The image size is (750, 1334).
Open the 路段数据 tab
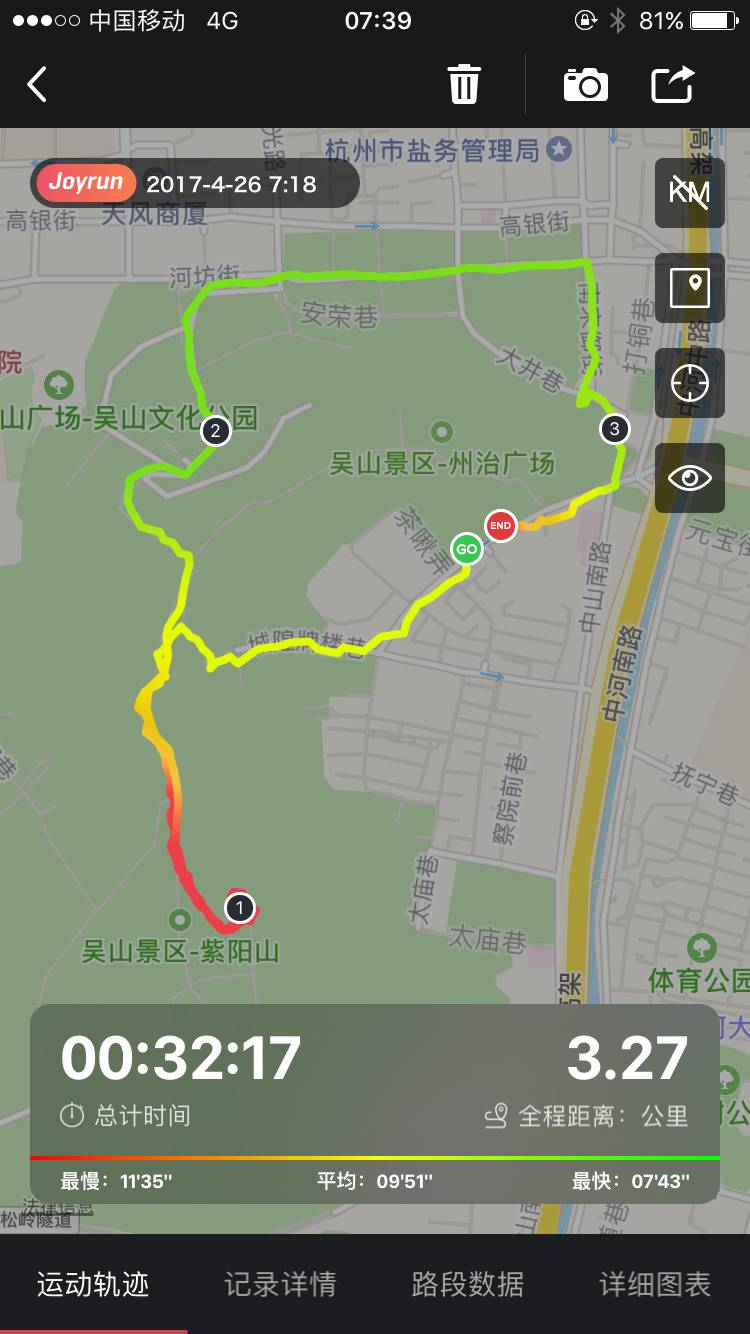(x=467, y=1284)
